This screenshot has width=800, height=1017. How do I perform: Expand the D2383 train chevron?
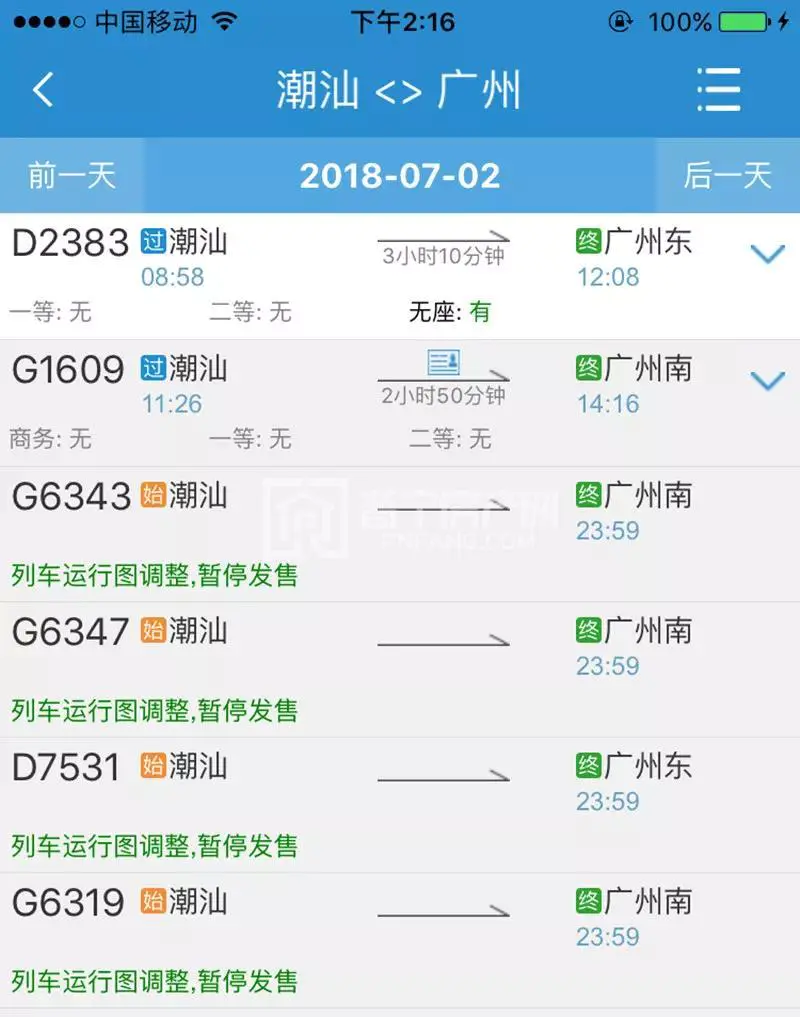click(x=767, y=255)
